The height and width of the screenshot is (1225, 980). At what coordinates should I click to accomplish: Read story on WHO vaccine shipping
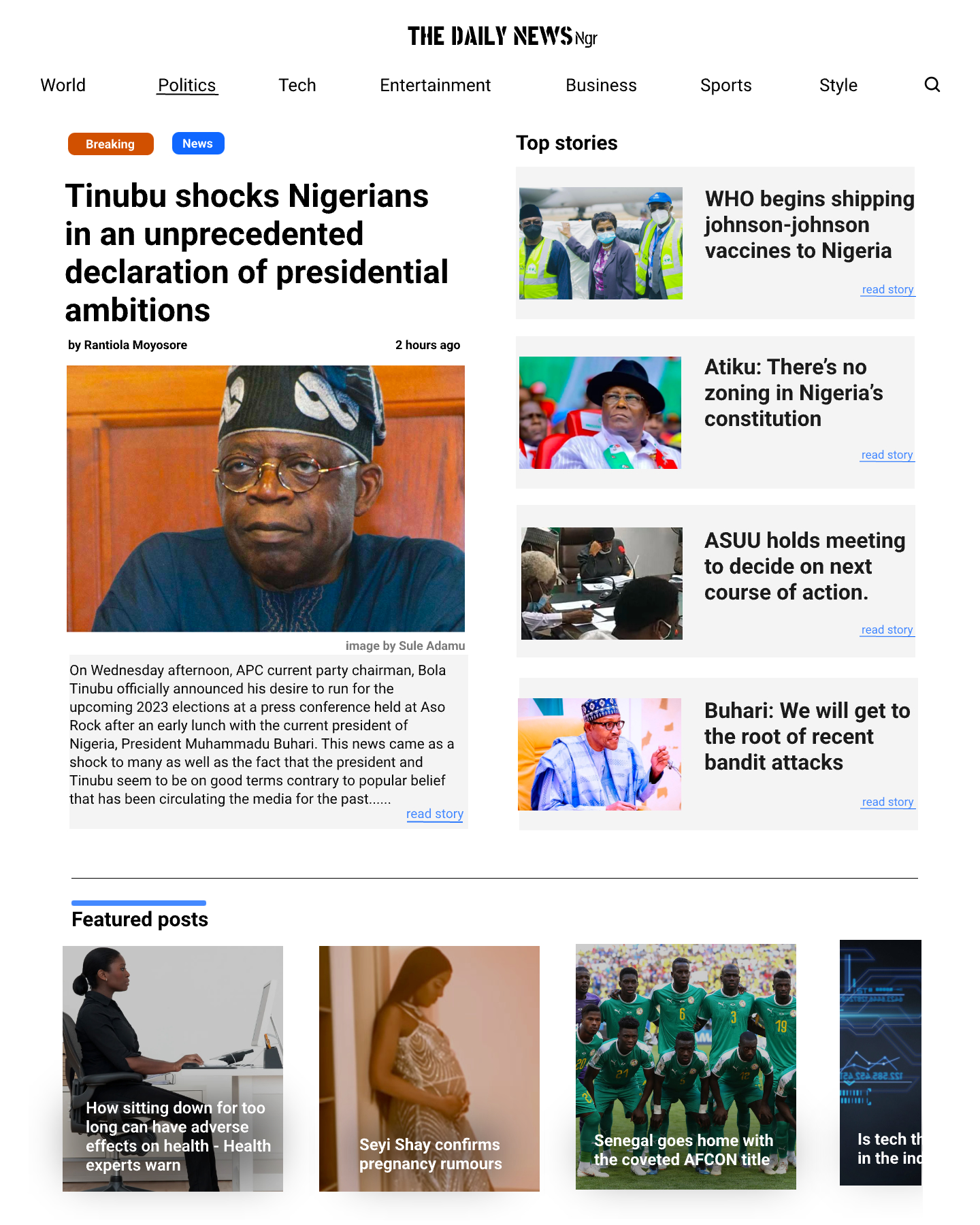coord(887,289)
